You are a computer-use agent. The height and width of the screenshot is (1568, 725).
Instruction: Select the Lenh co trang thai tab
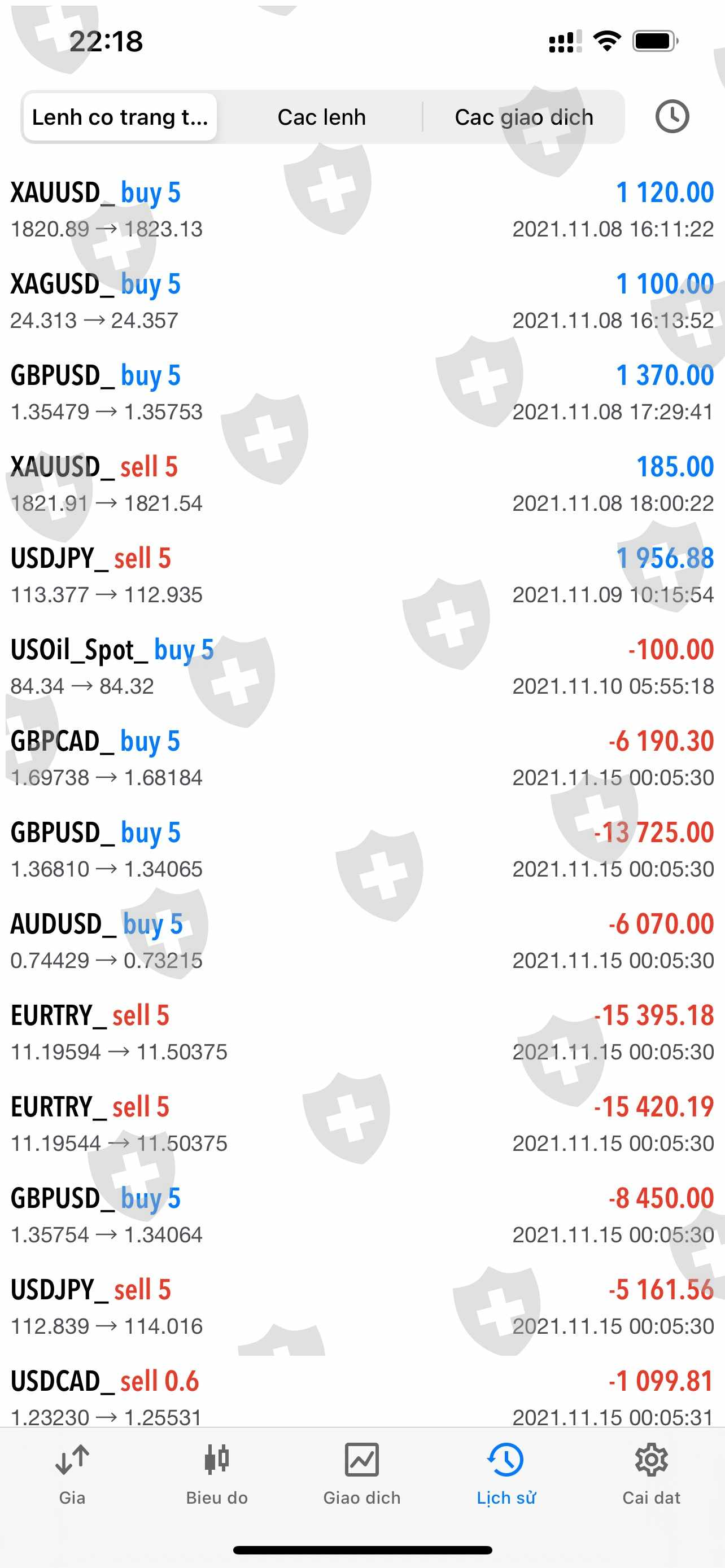(120, 117)
